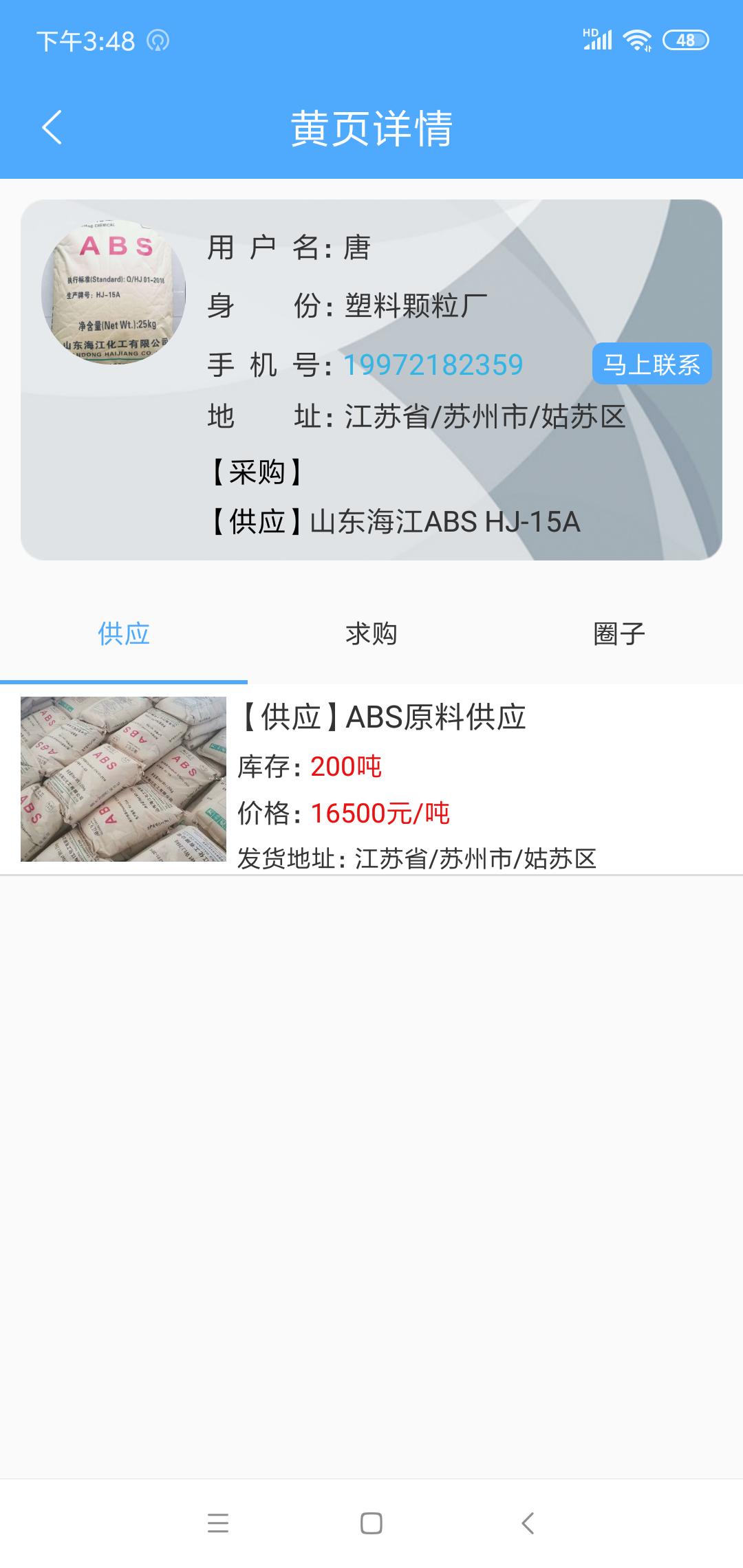Image resolution: width=743 pixels, height=1568 pixels.
Task: Tap the 马上联系 contact button
Action: (x=652, y=364)
